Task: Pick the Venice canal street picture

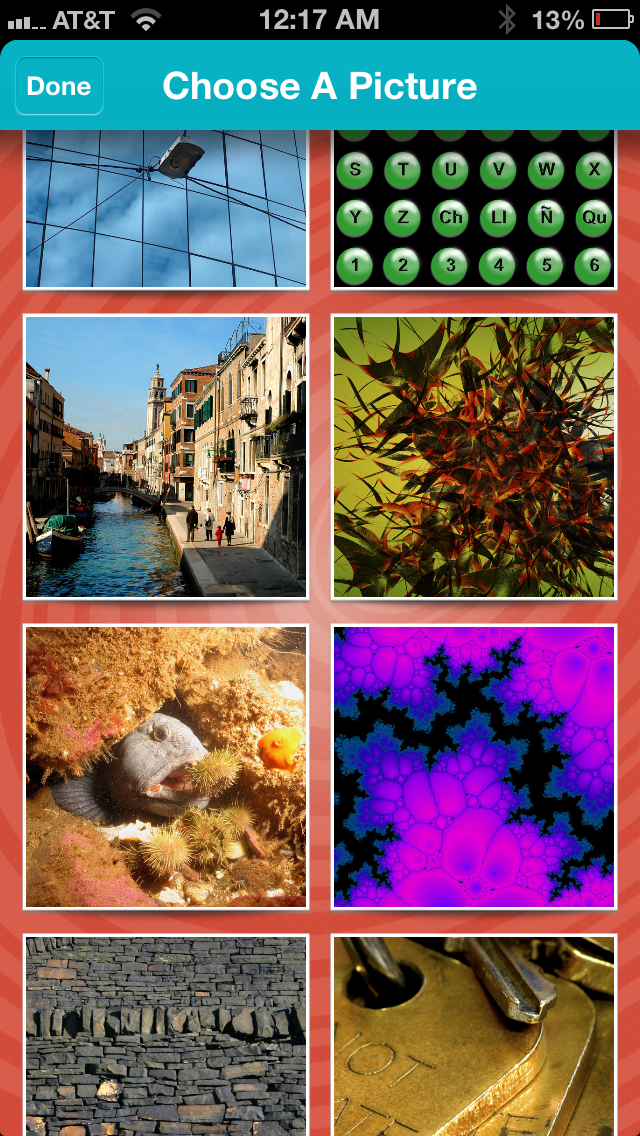Action: 166,457
